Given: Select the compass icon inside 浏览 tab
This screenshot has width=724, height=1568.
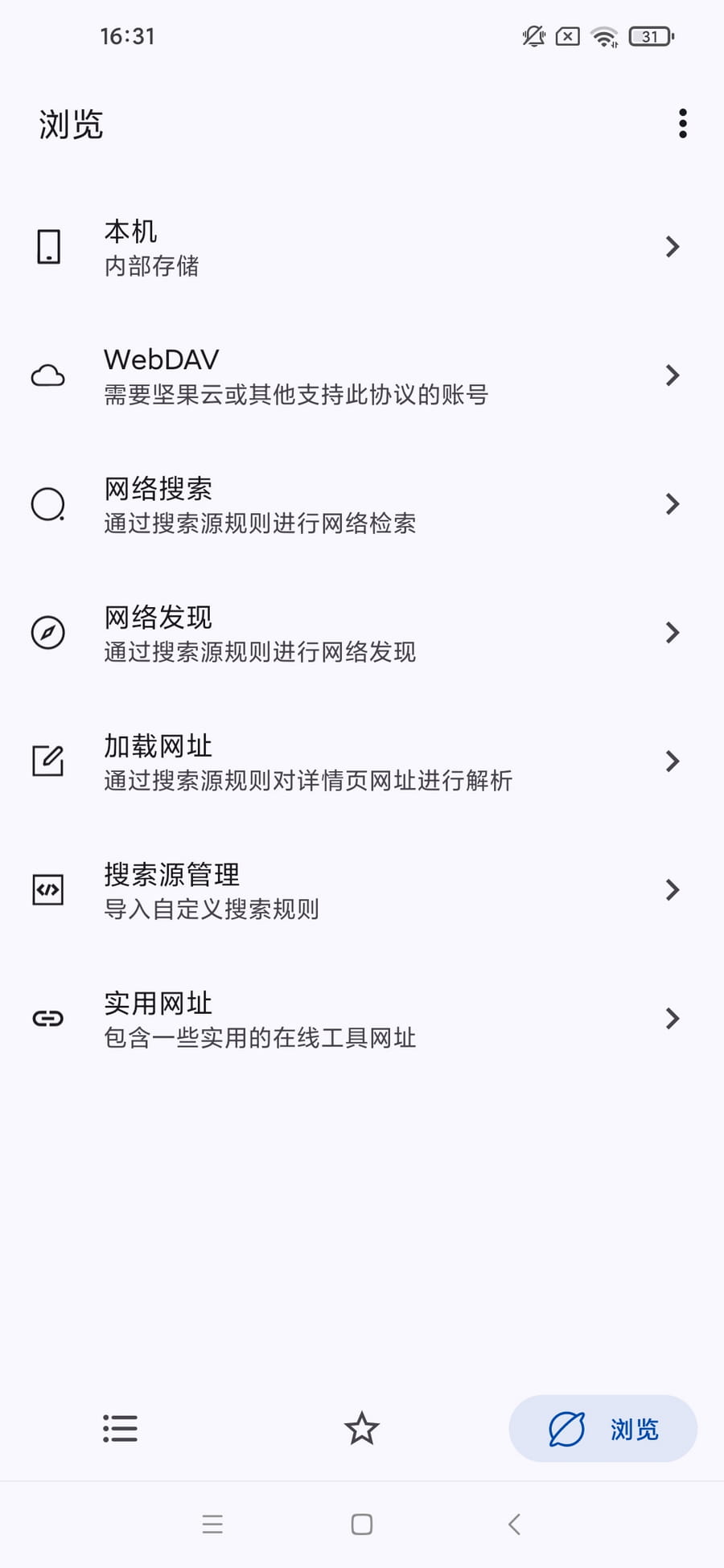Looking at the screenshot, I should coord(566,1429).
